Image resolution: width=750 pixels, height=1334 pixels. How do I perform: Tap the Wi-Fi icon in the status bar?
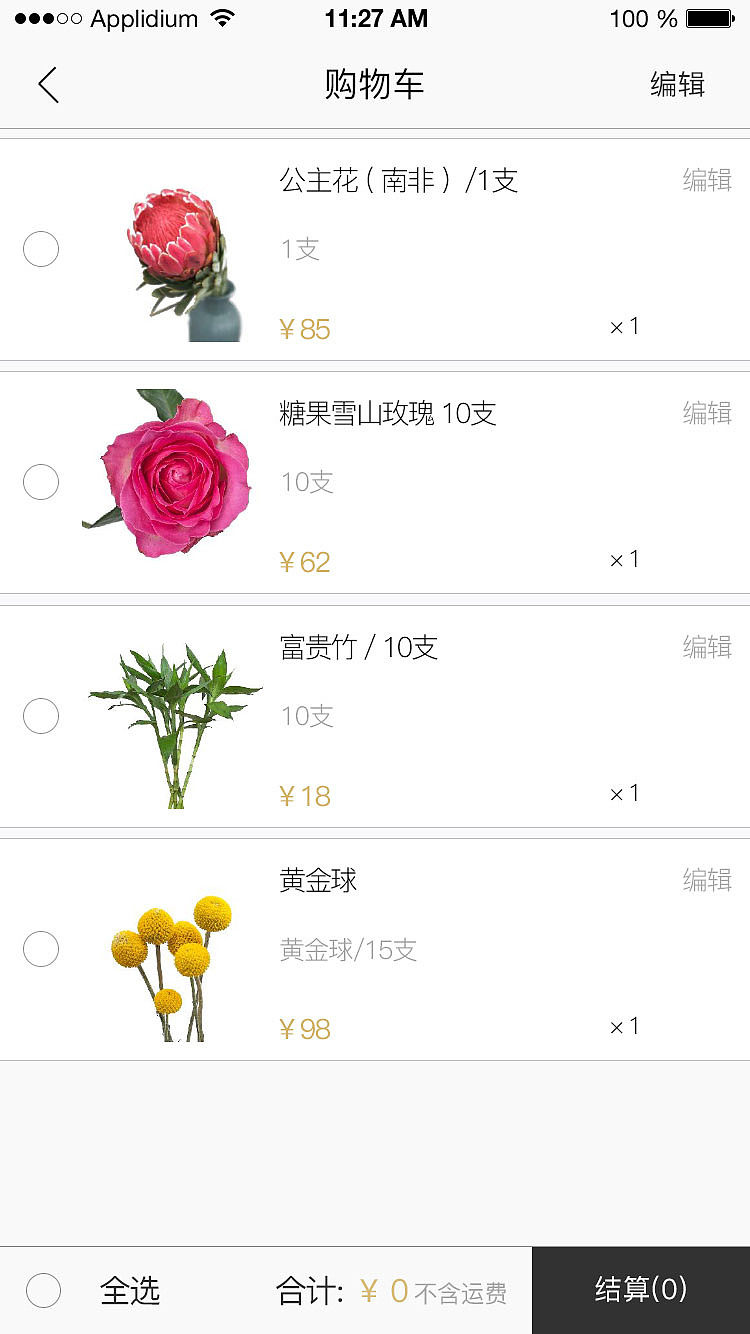222,17
